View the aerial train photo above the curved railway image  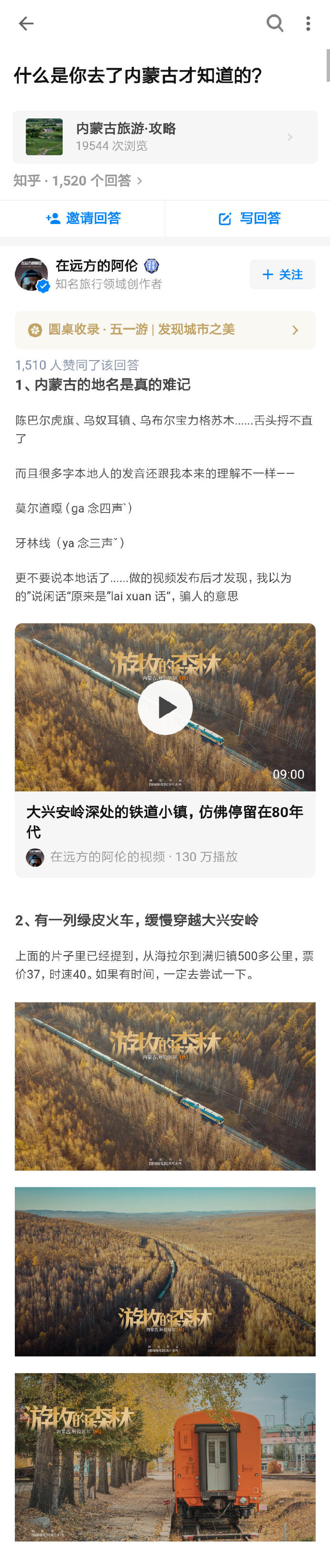pyautogui.click(x=165, y=1086)
